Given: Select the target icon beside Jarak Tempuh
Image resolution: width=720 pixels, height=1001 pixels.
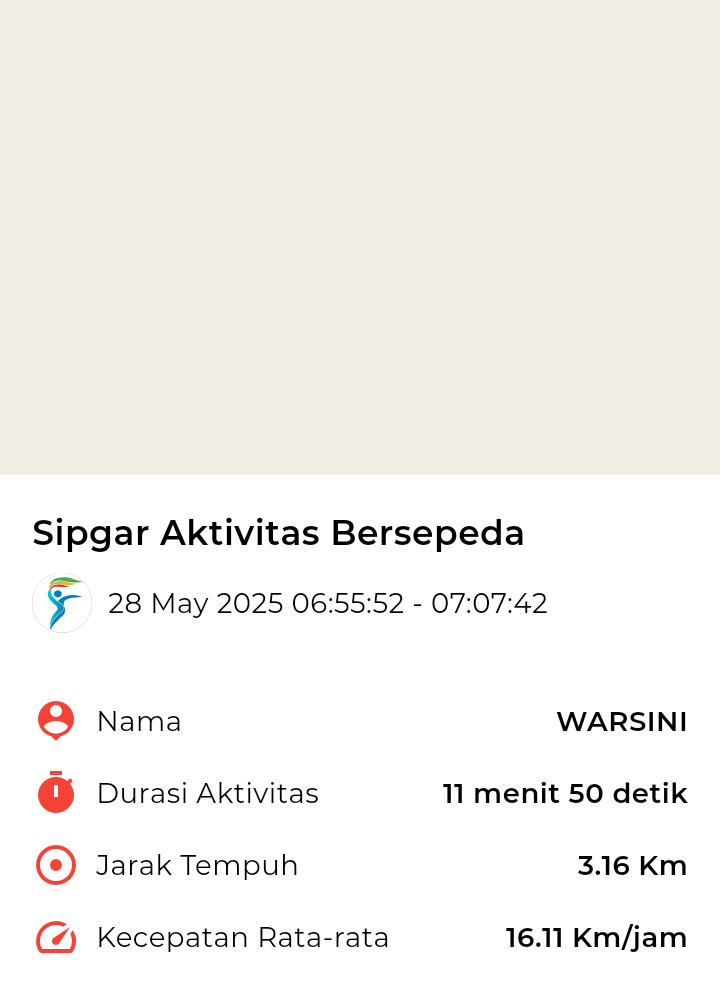Looking at the screenshot, I should click(55, 865).
